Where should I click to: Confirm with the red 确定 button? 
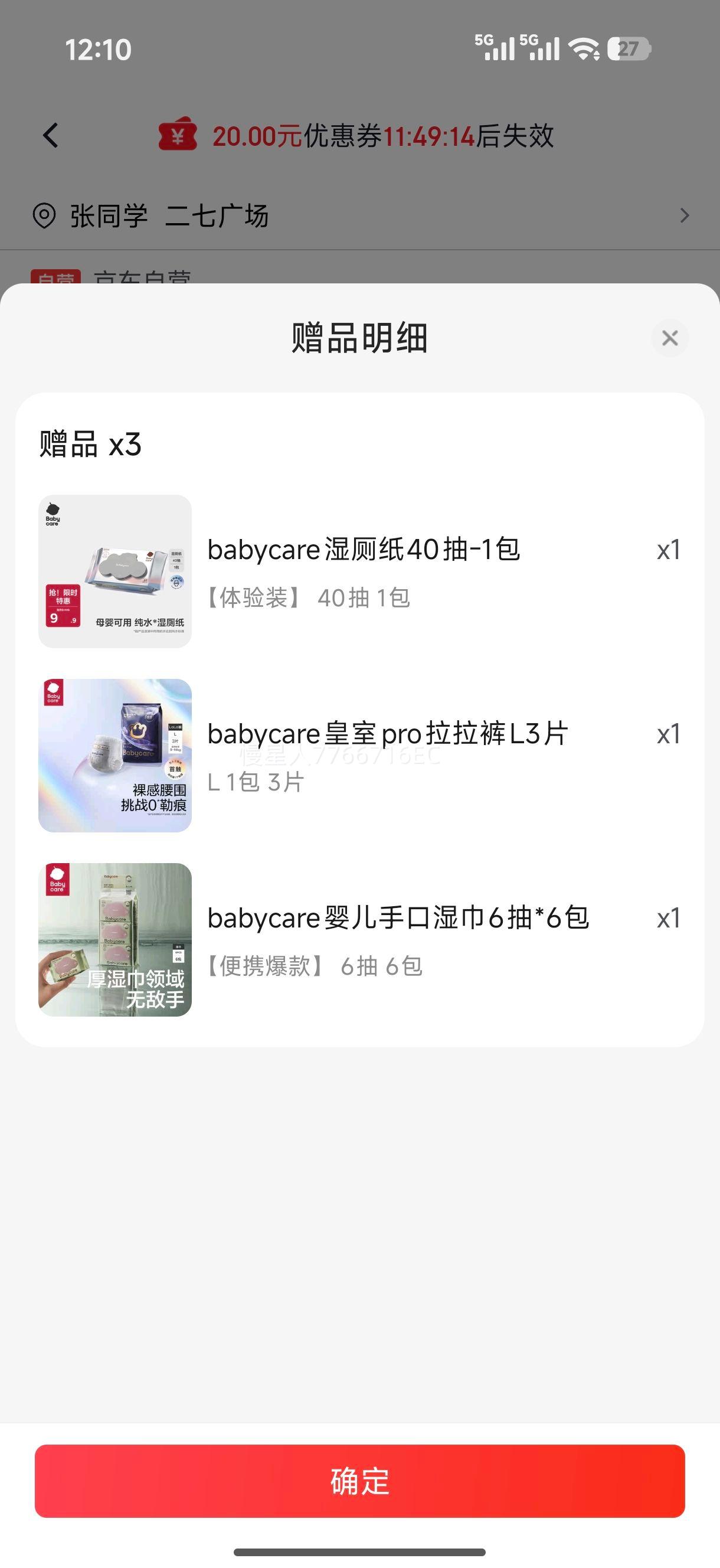pos(359,1481)
